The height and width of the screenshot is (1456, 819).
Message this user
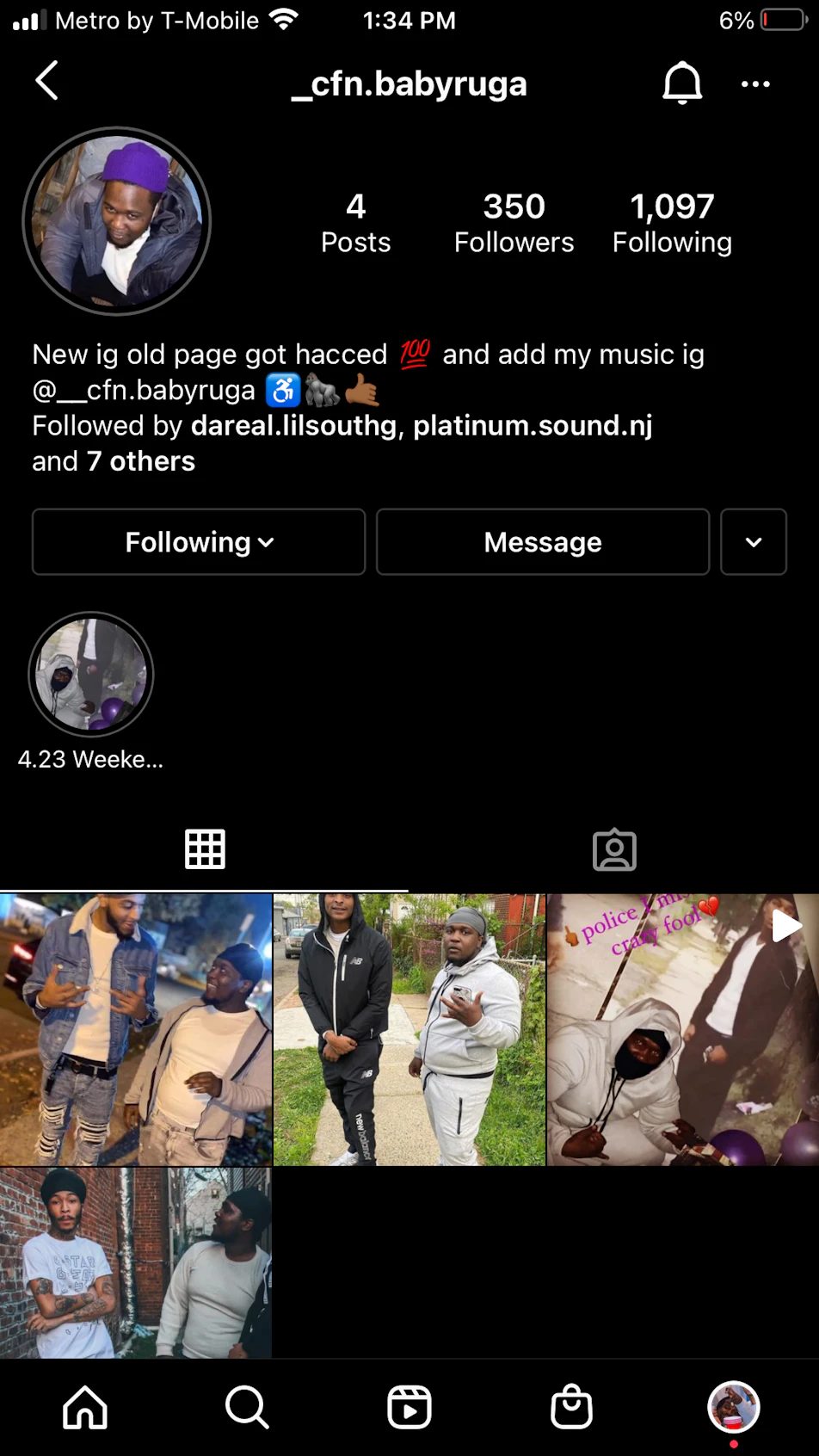click(x=543, y=542)
